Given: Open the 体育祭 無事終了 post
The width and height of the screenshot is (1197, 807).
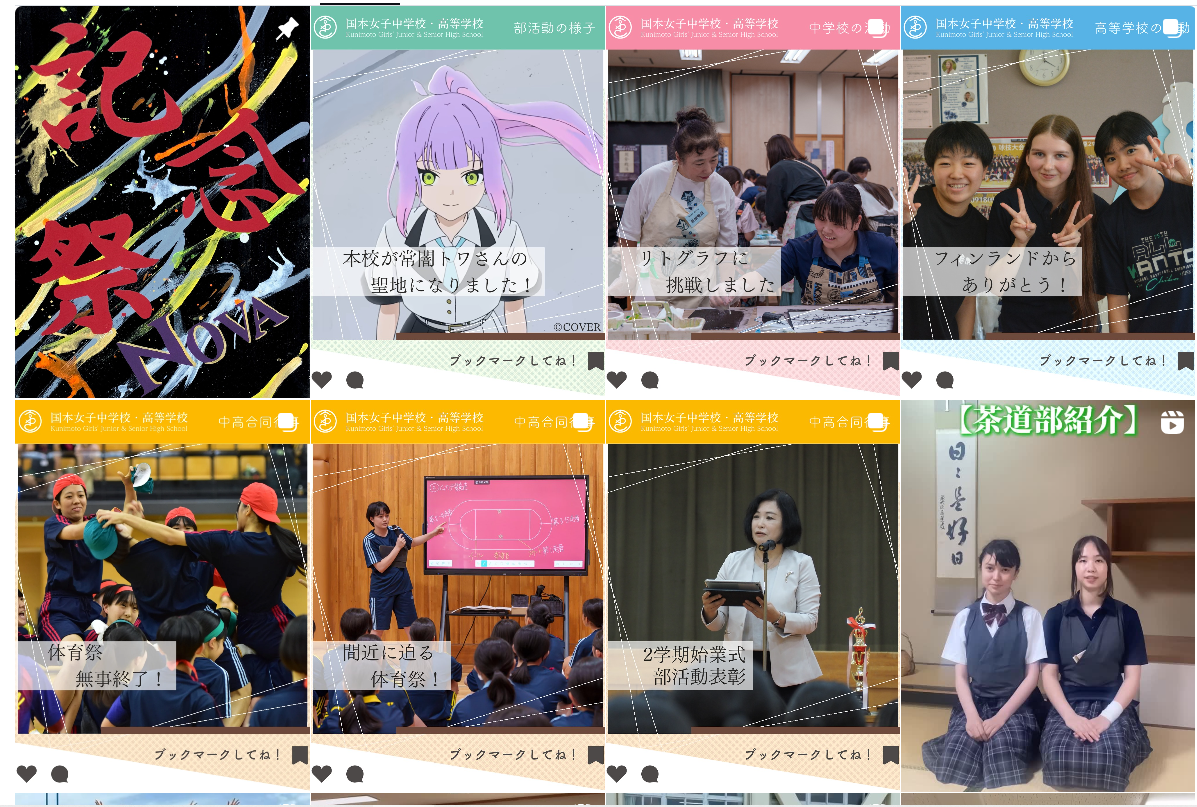Looking at the screenshot, I should coord(162,595).
